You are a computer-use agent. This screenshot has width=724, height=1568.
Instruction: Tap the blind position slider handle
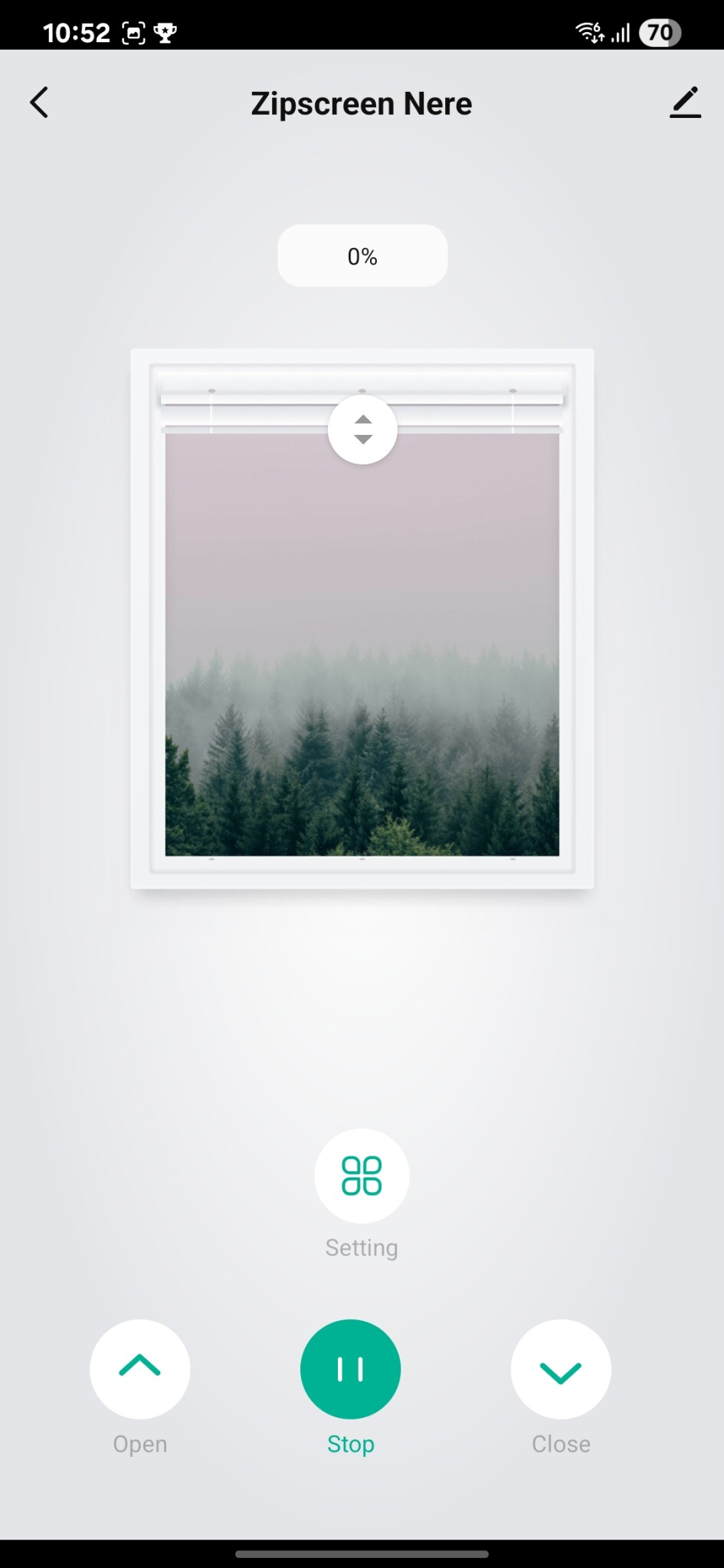[x=362, y=430]
